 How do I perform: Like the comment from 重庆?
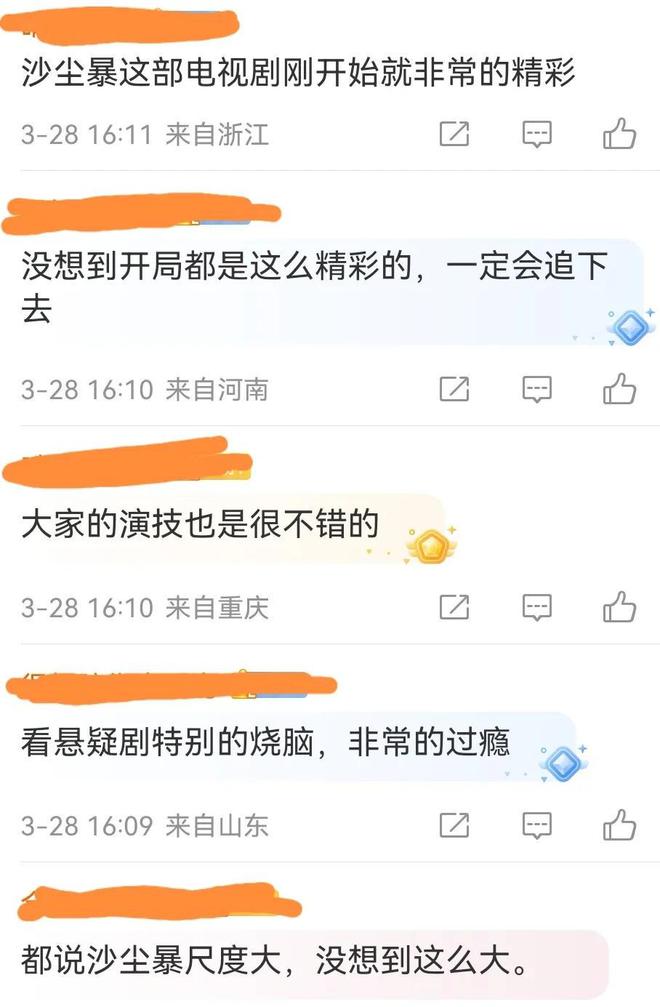pos(620,606)
